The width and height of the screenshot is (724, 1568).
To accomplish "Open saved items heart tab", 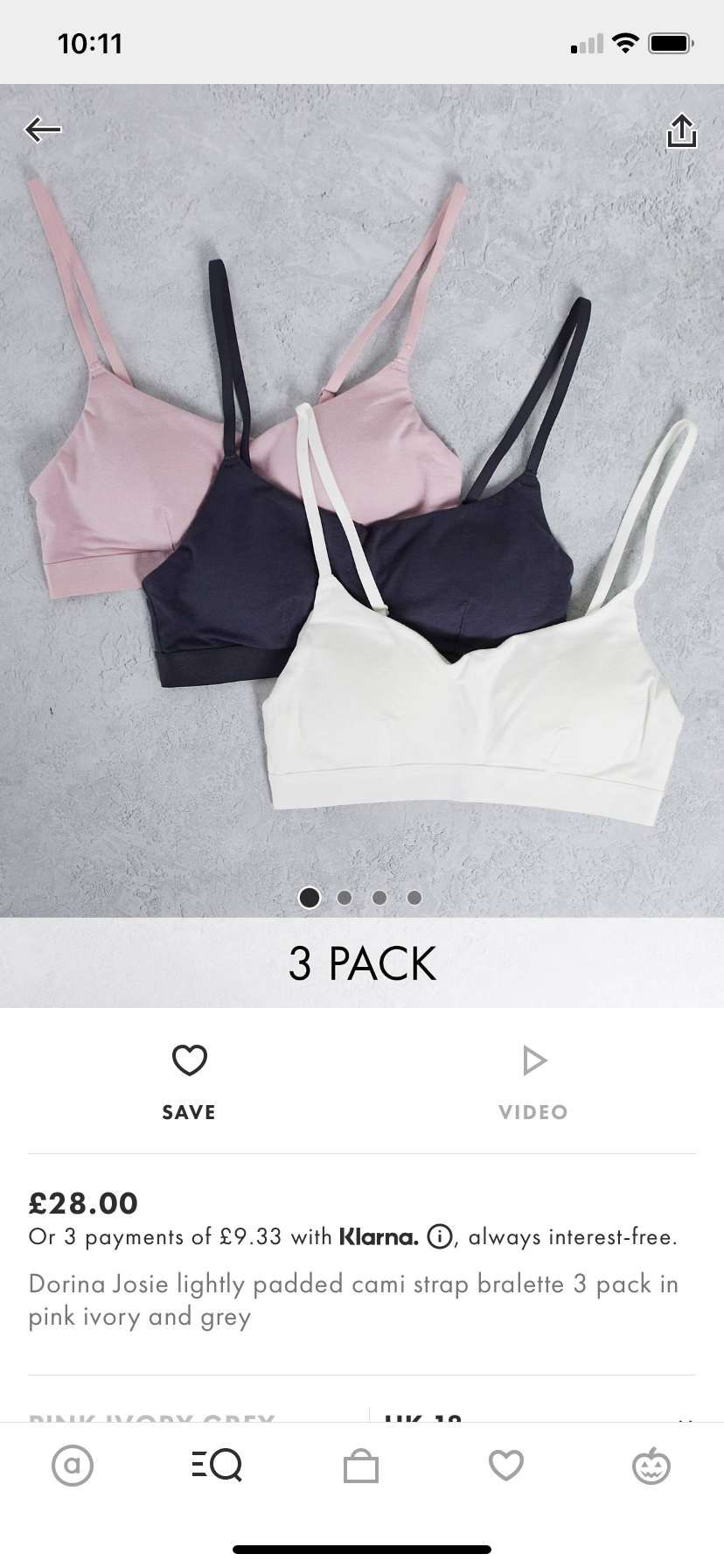I will (x=506, y=1465).
